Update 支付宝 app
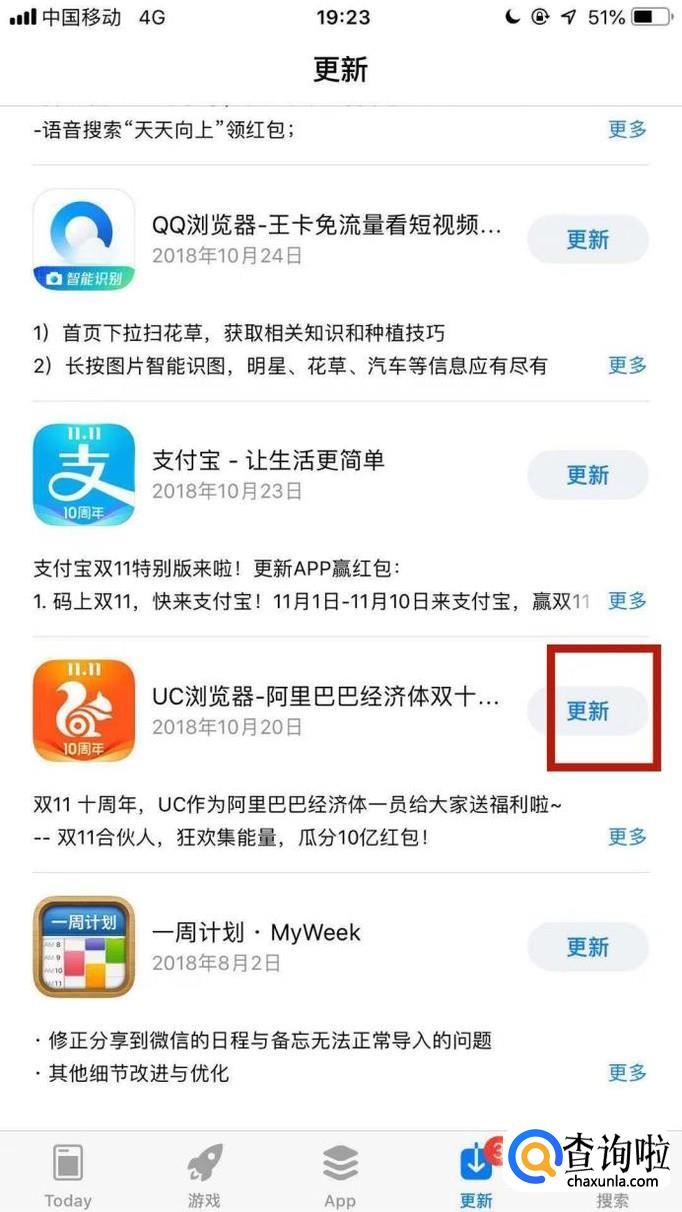This screenshot has height=1212, width=682. 587,475
